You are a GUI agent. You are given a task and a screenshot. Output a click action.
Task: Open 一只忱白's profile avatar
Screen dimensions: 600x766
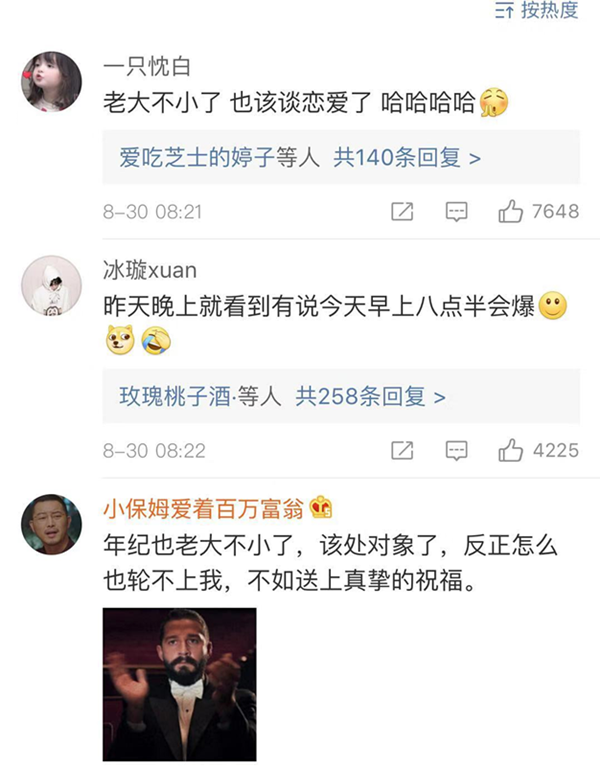point(51,82)
